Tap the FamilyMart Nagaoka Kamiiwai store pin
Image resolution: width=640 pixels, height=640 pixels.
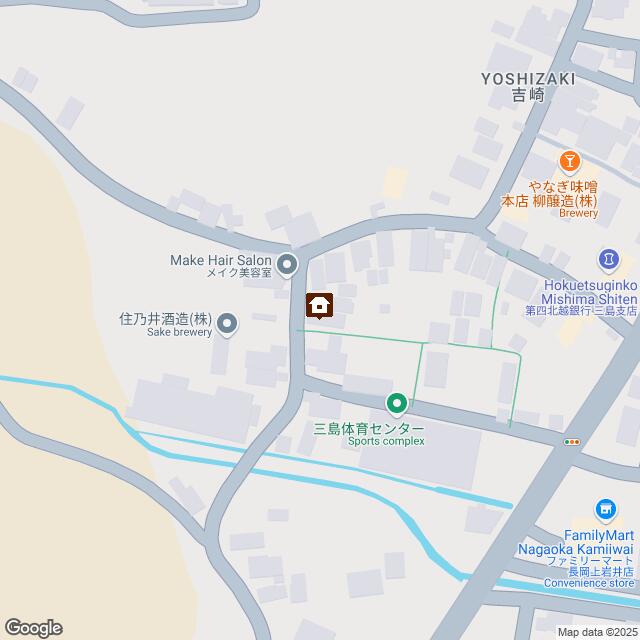coord(604,511)
